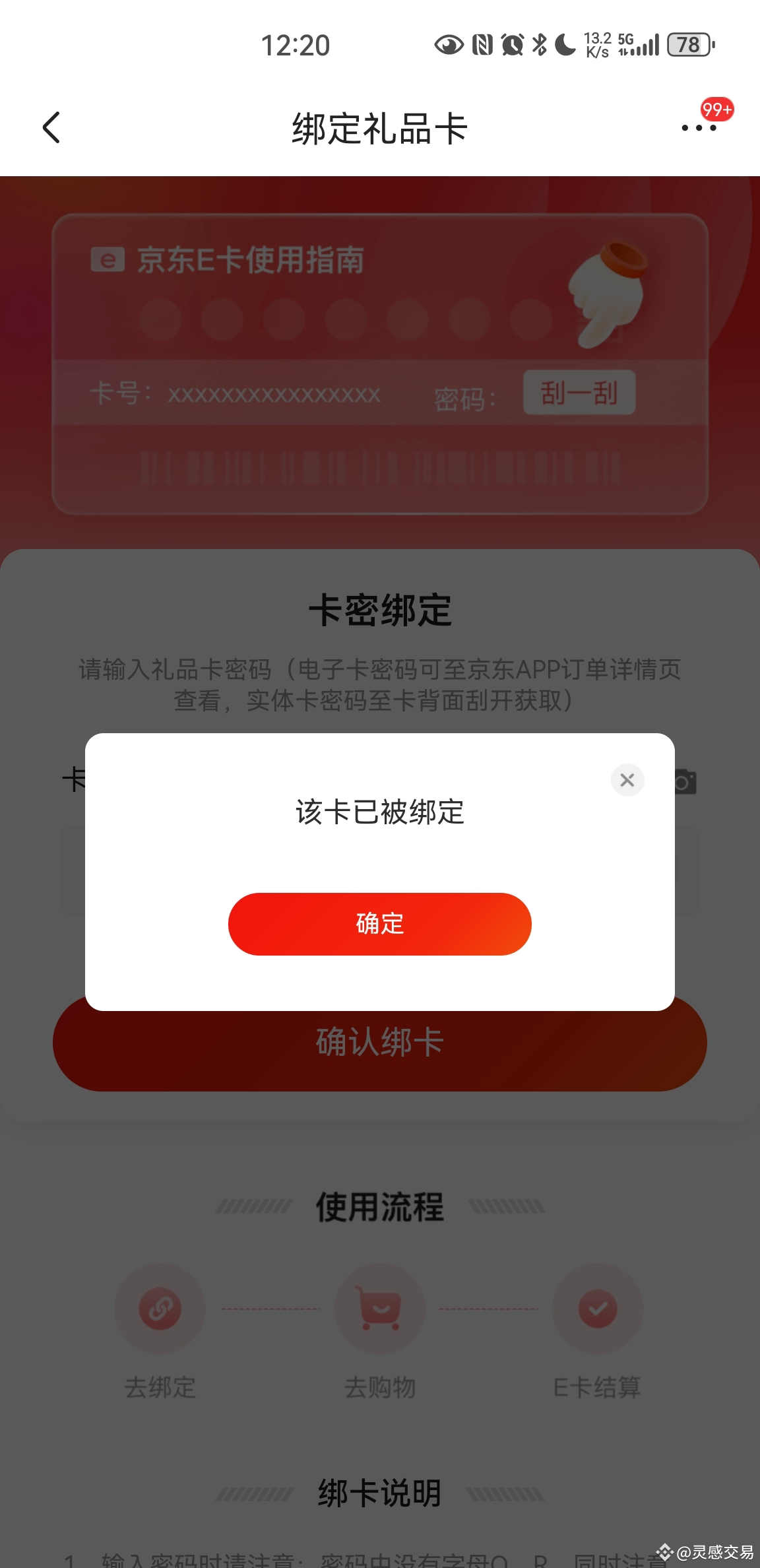Tap the back arrow on 绑定礼品卡 page
The image size is (760, 1568).
pos(51,128)
